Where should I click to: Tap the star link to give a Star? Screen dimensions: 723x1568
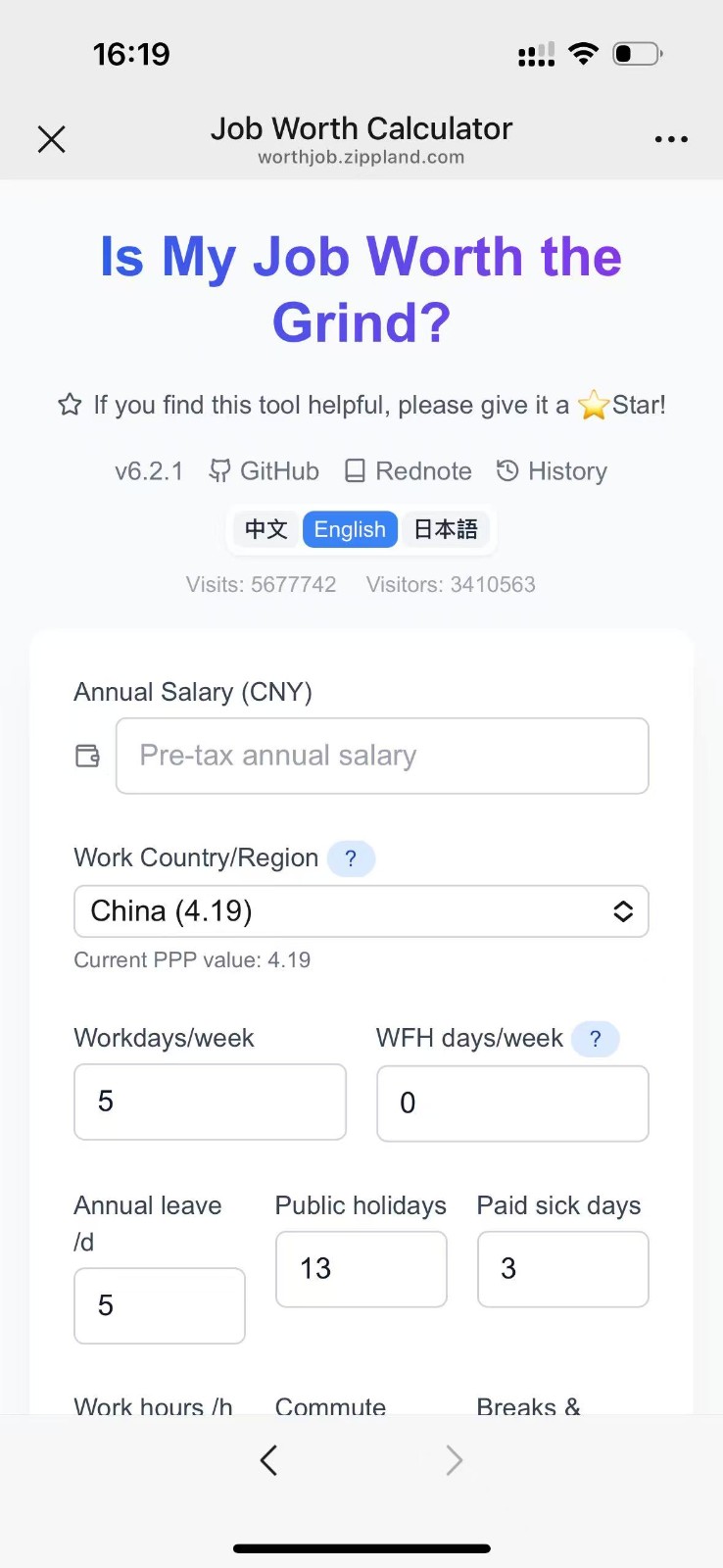(623, 405)
